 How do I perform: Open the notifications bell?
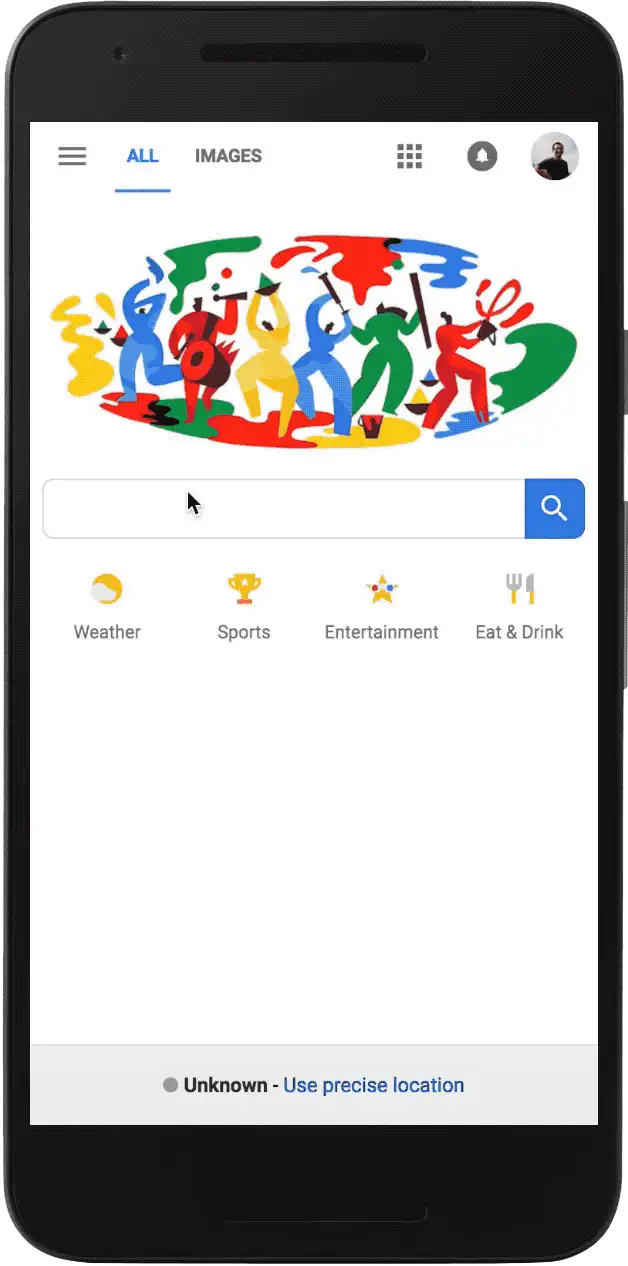pyautogui.click(x=482, y=156)
